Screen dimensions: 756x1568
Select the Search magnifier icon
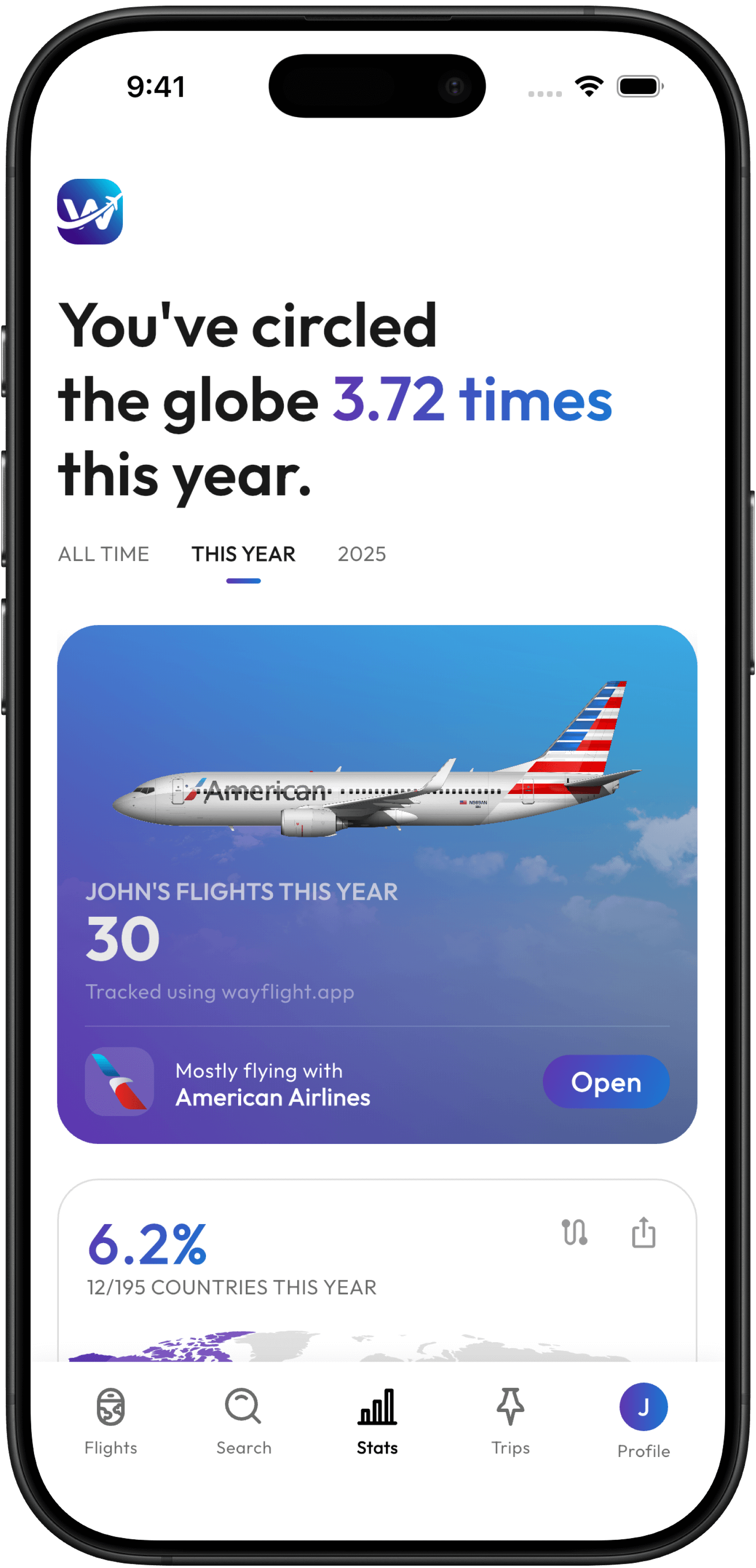click(x=243, y=1406)
